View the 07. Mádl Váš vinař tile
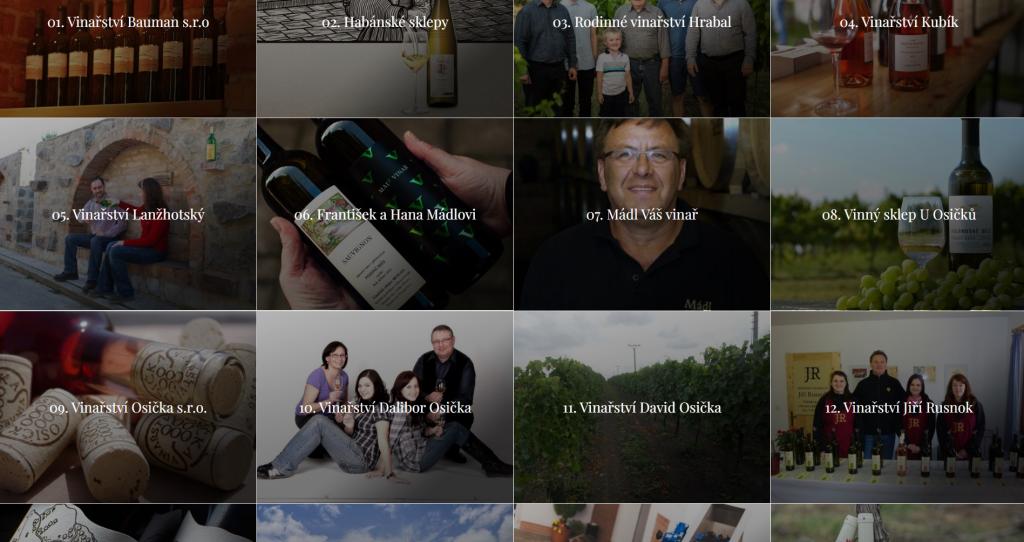The width and height of the screenshot is (1024, 542). pos(642,215)
